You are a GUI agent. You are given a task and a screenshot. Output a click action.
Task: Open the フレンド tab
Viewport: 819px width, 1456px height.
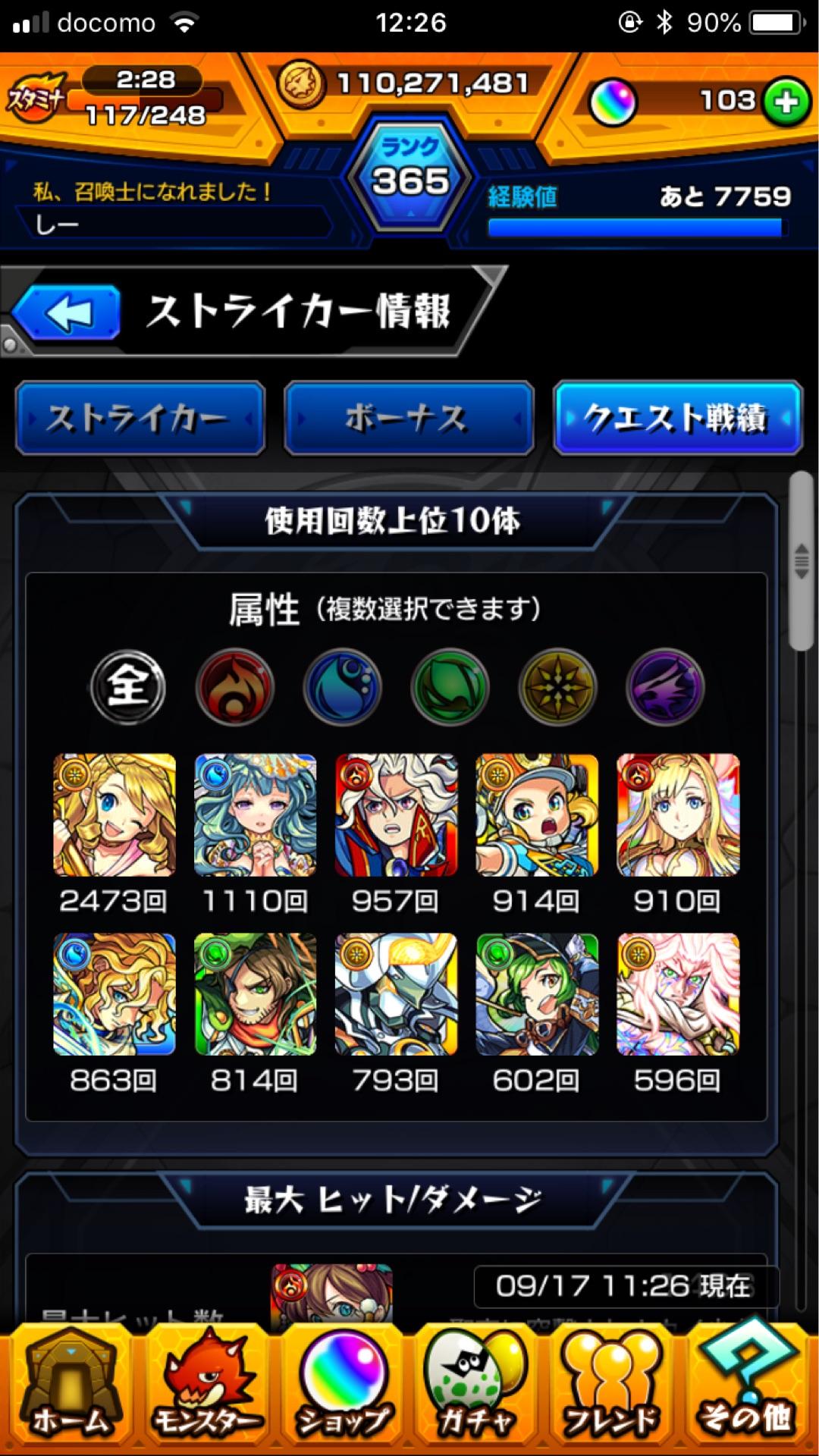click(x=611, y=1389)
